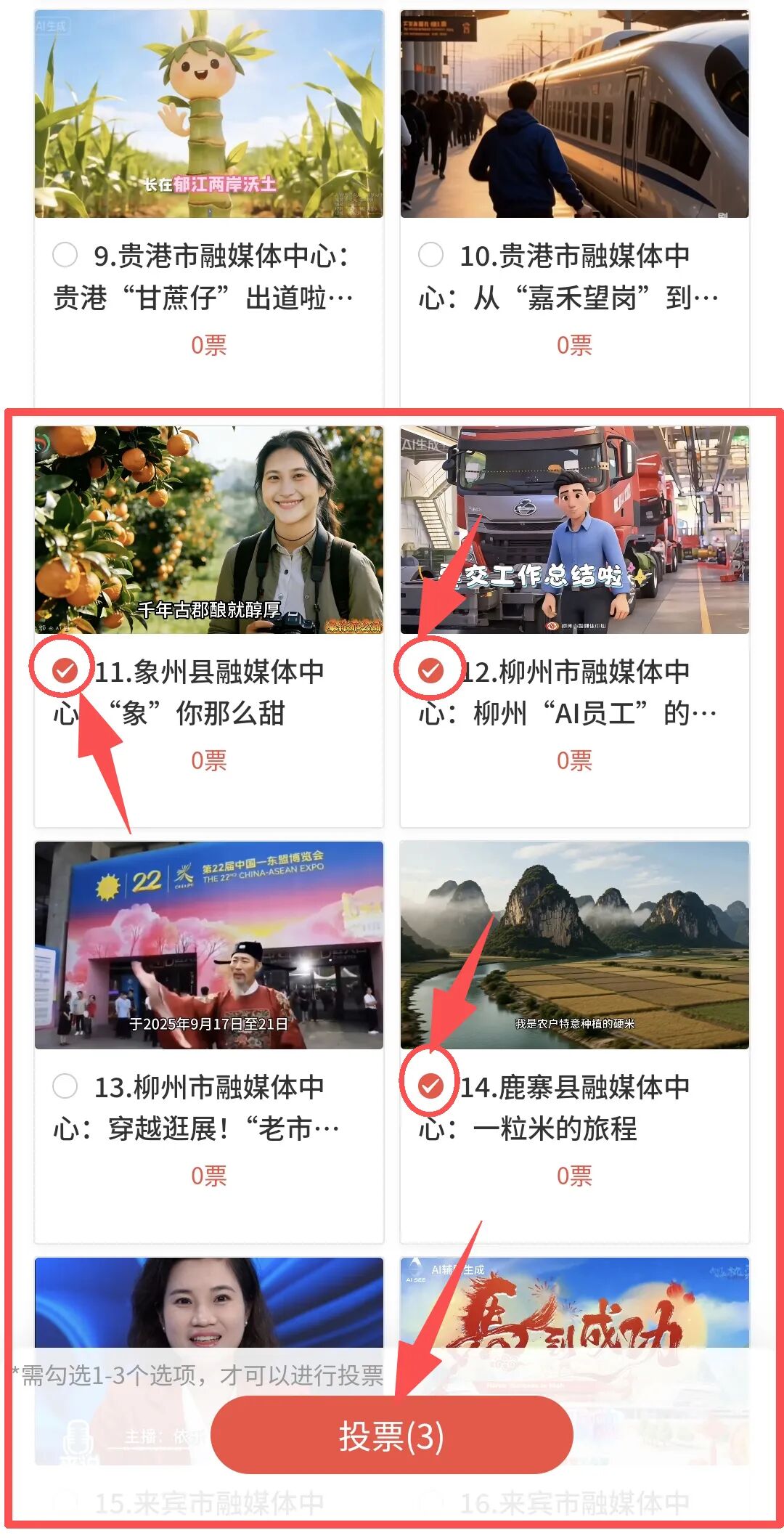Open the 甘蔗仔 cartoon video thumbnail

(209, 114)
